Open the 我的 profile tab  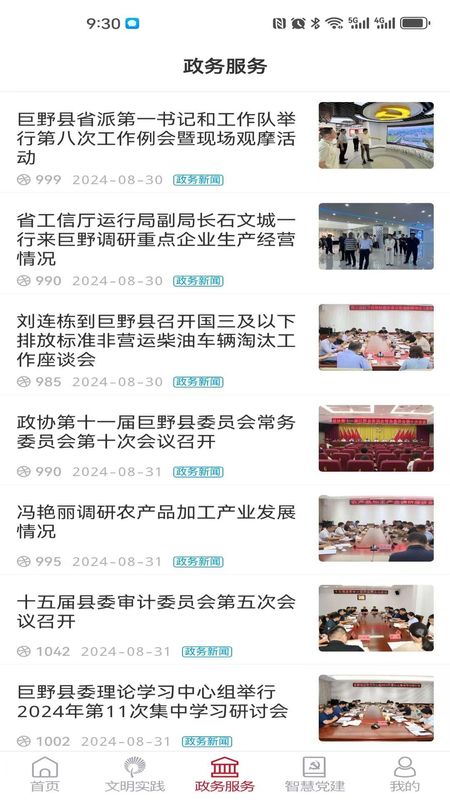(405, 774)
